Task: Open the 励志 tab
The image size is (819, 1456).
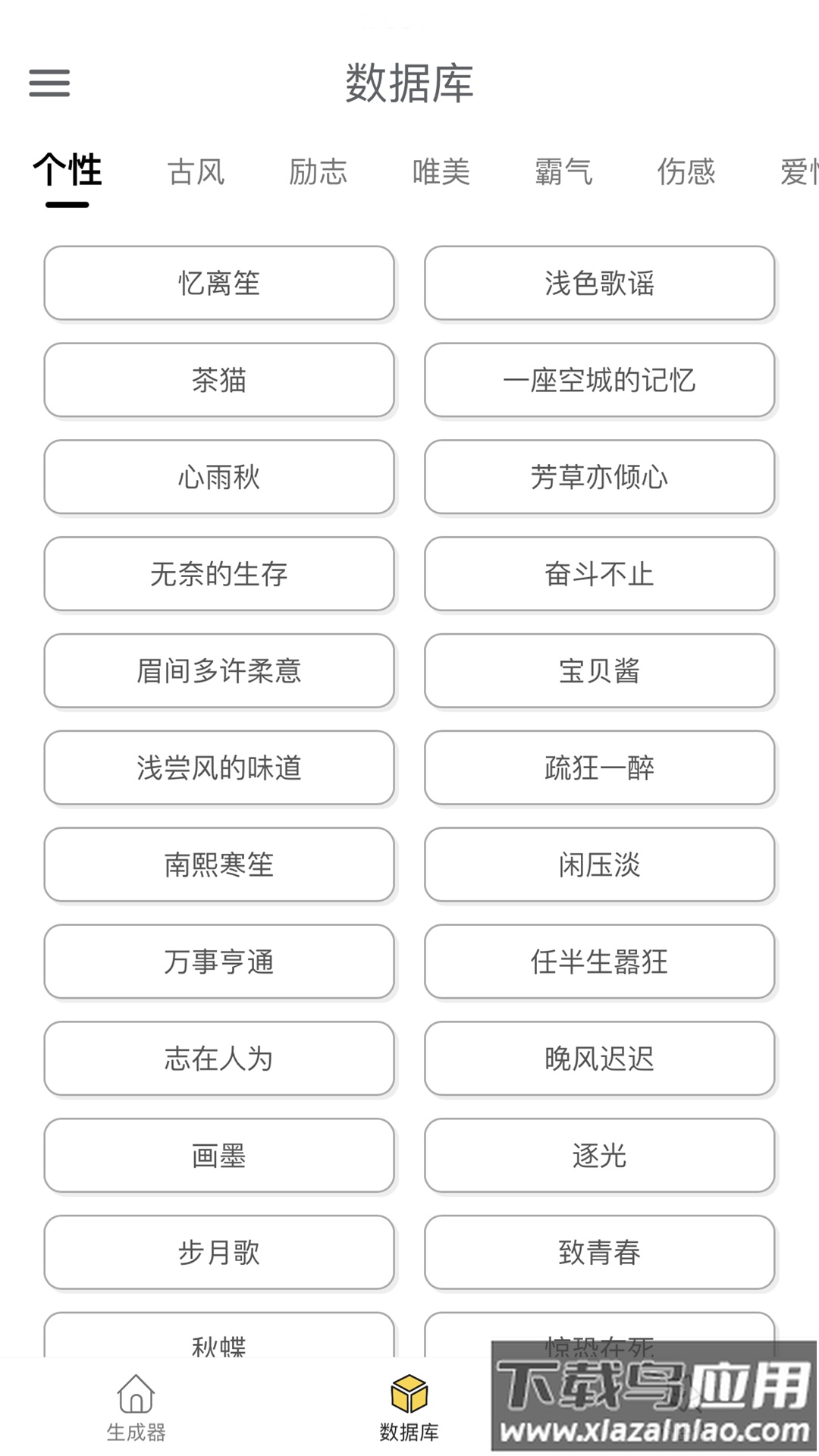Action: pos(318,173)
